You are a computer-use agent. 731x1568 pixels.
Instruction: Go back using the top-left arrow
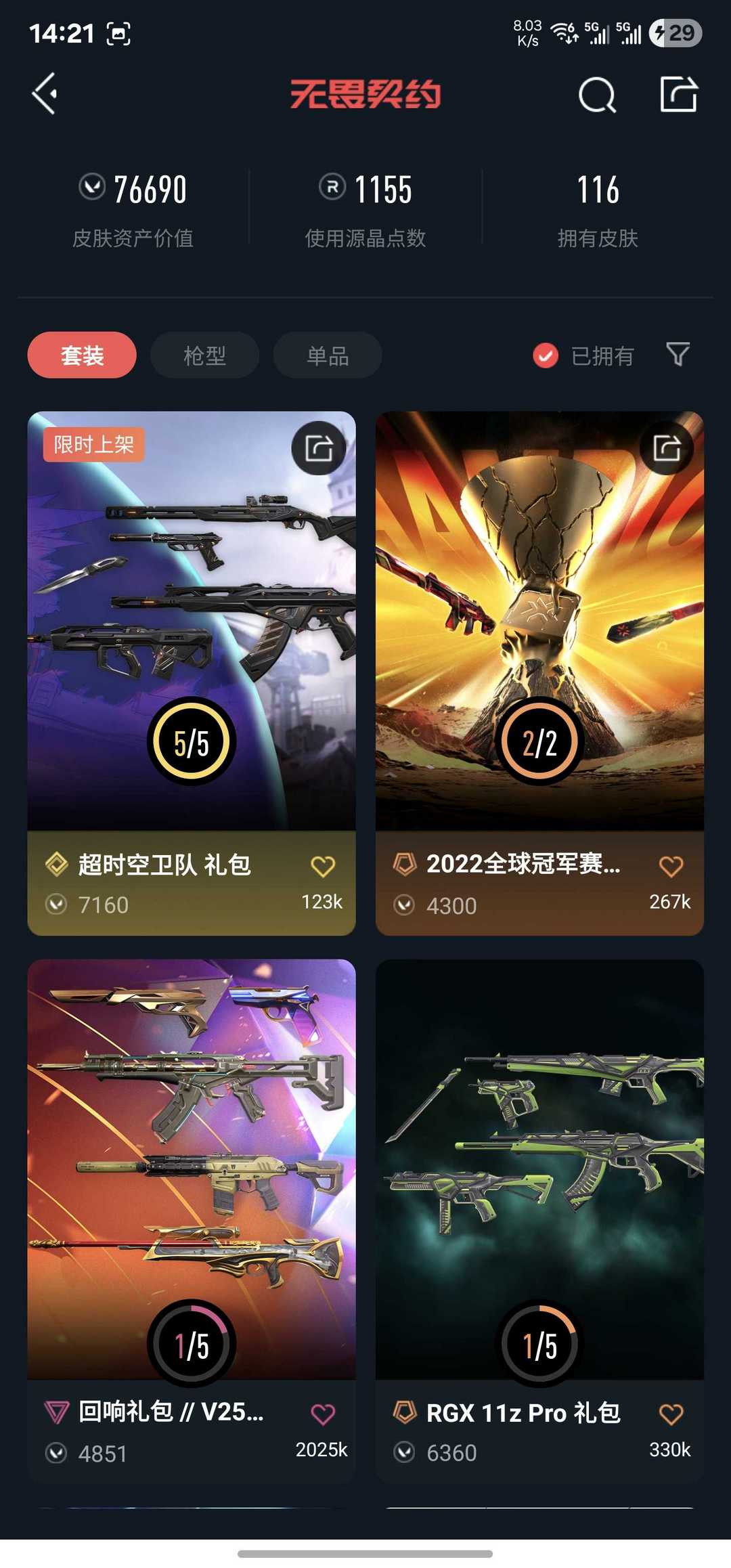(x=45, y=94)
